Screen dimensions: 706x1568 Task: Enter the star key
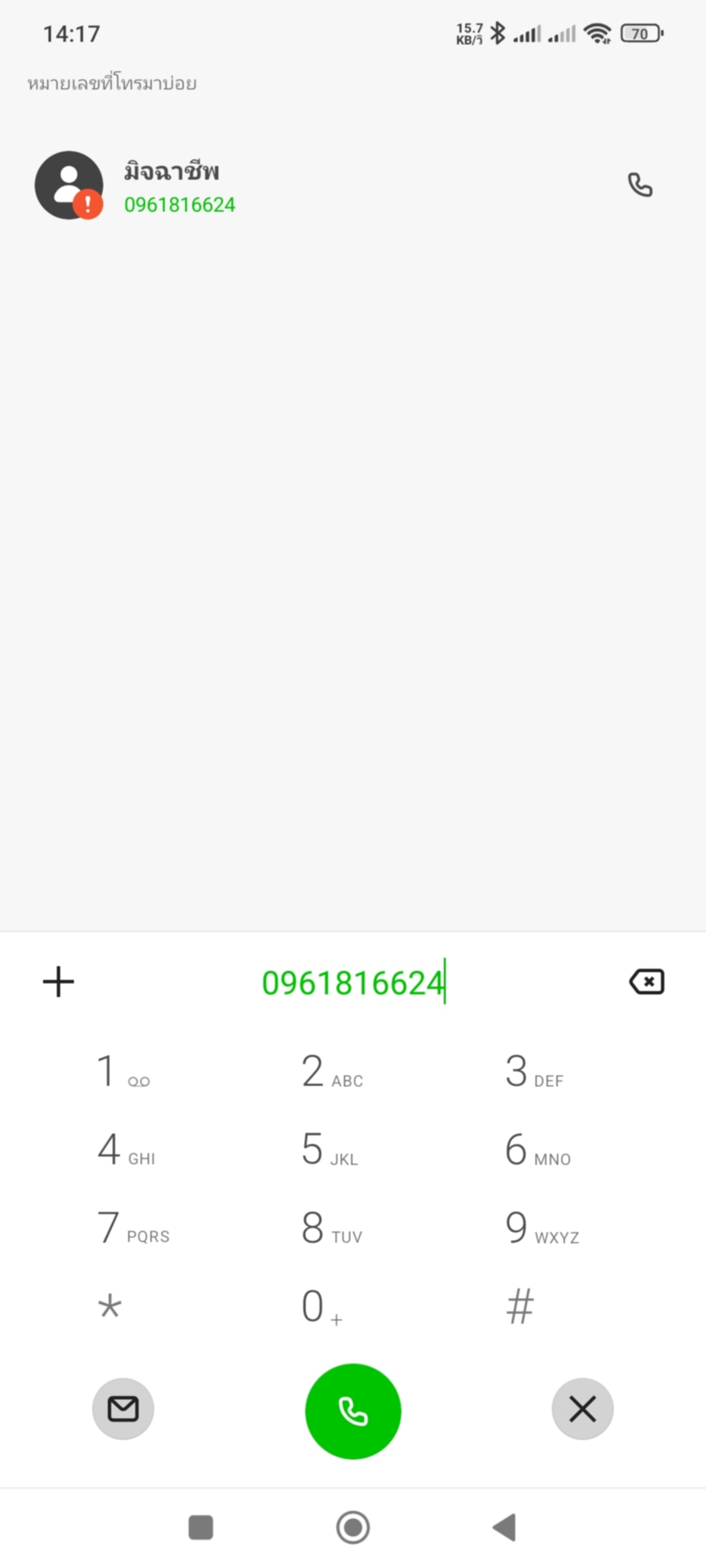(110, 1307)
